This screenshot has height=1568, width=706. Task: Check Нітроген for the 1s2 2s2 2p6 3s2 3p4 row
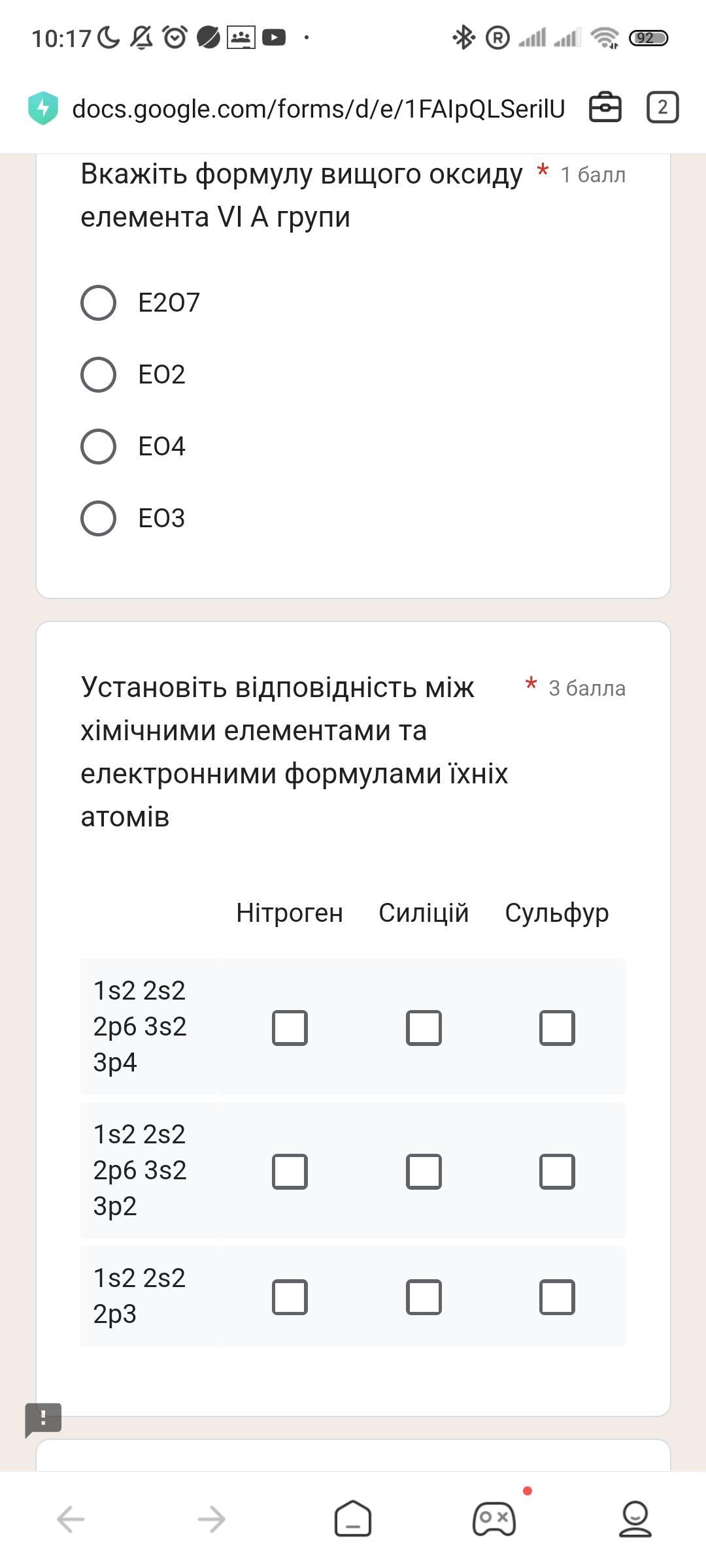click(x=290, y=1028)
